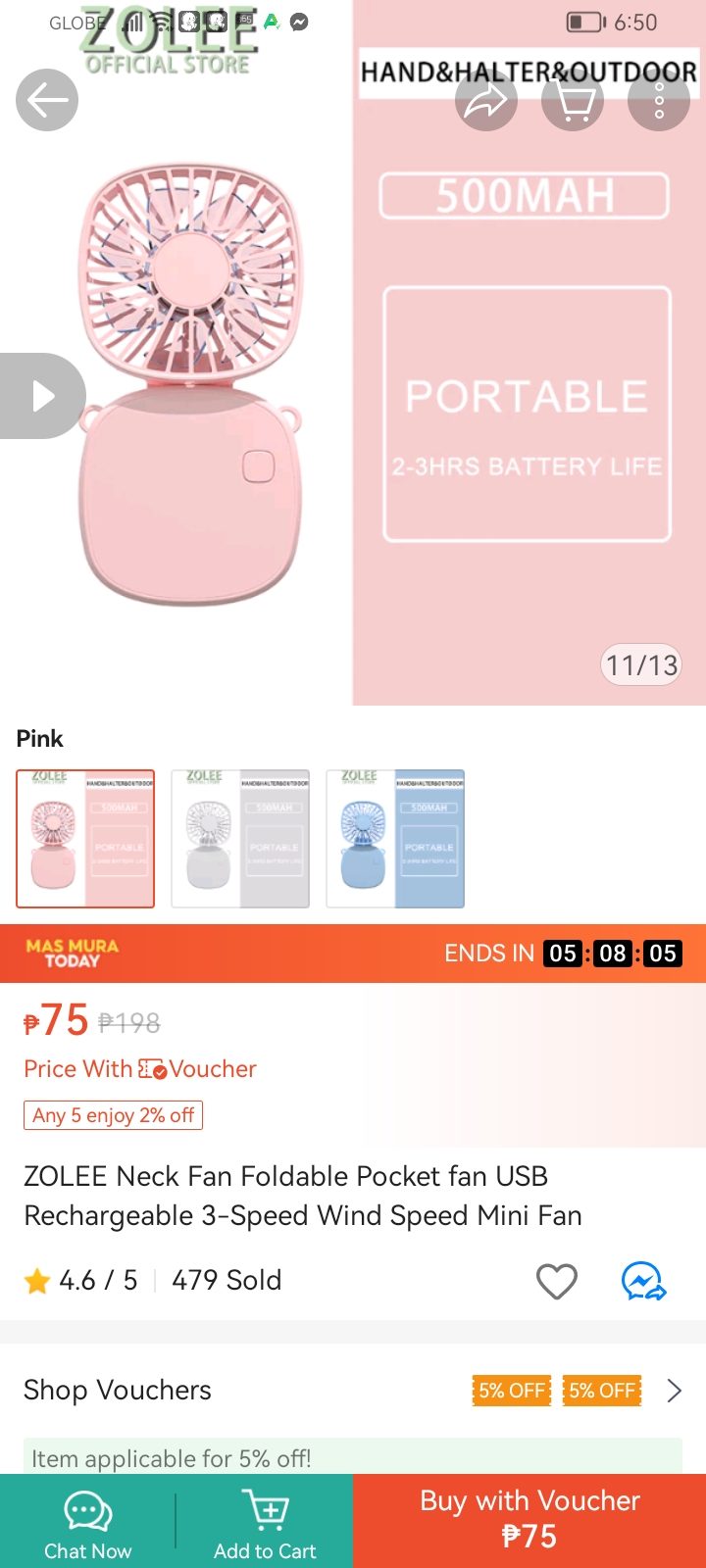Go back using the arrow button
This screenshot has height=1568, width=706.
pos(47,100)
